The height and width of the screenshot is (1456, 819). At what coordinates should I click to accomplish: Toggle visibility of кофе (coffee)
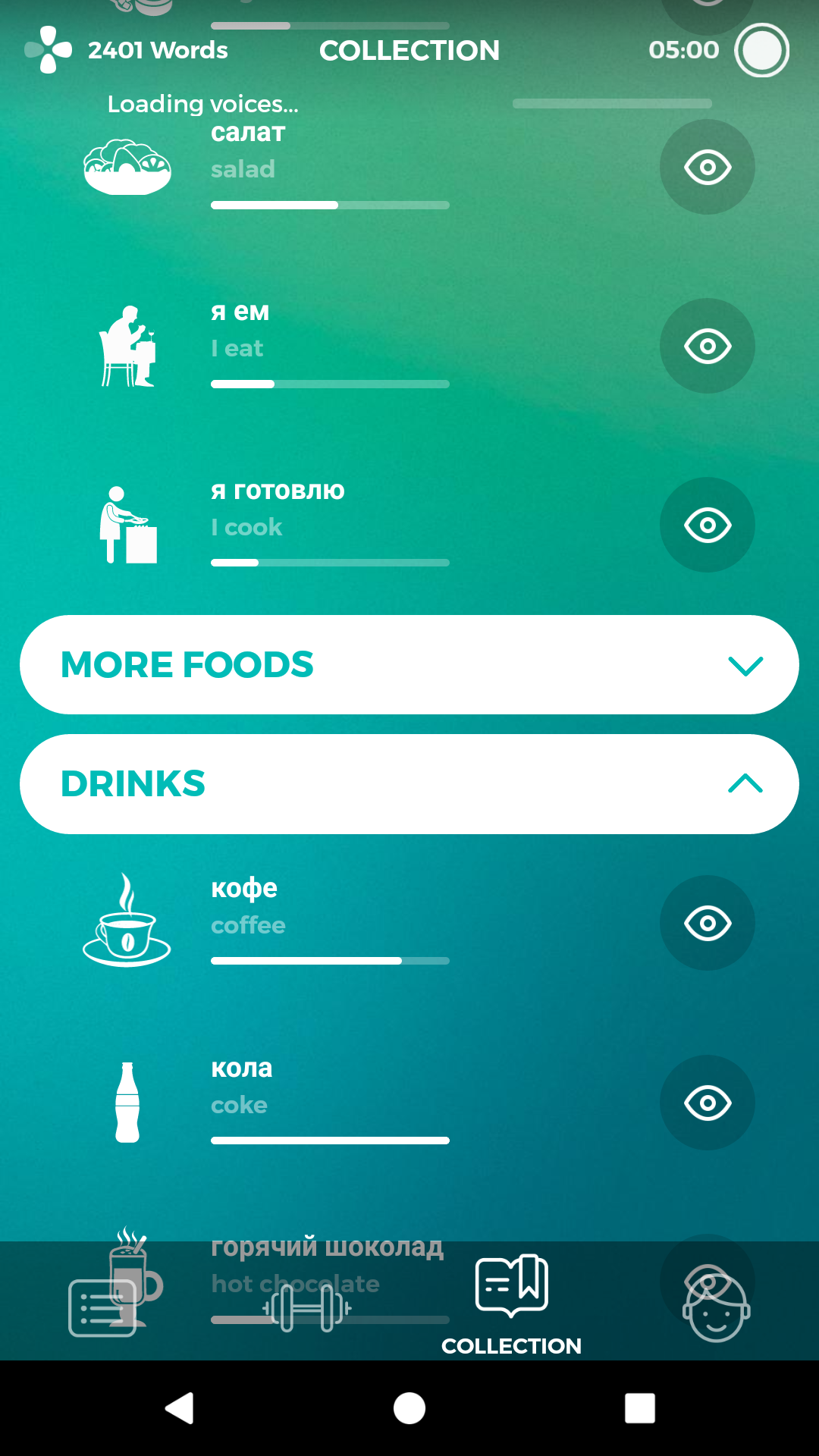707,923
